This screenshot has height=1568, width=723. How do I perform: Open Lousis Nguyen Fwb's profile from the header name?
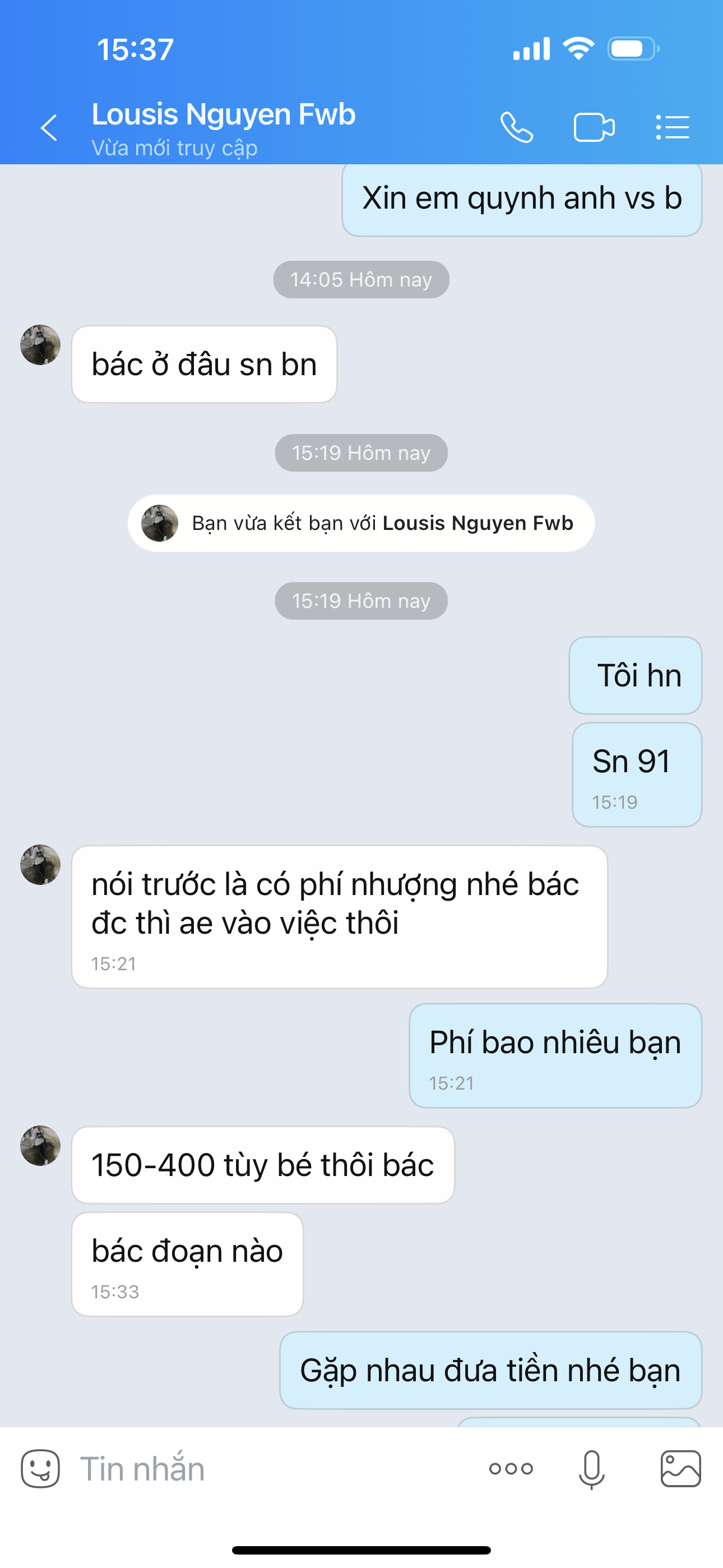(x=224, y=115)
